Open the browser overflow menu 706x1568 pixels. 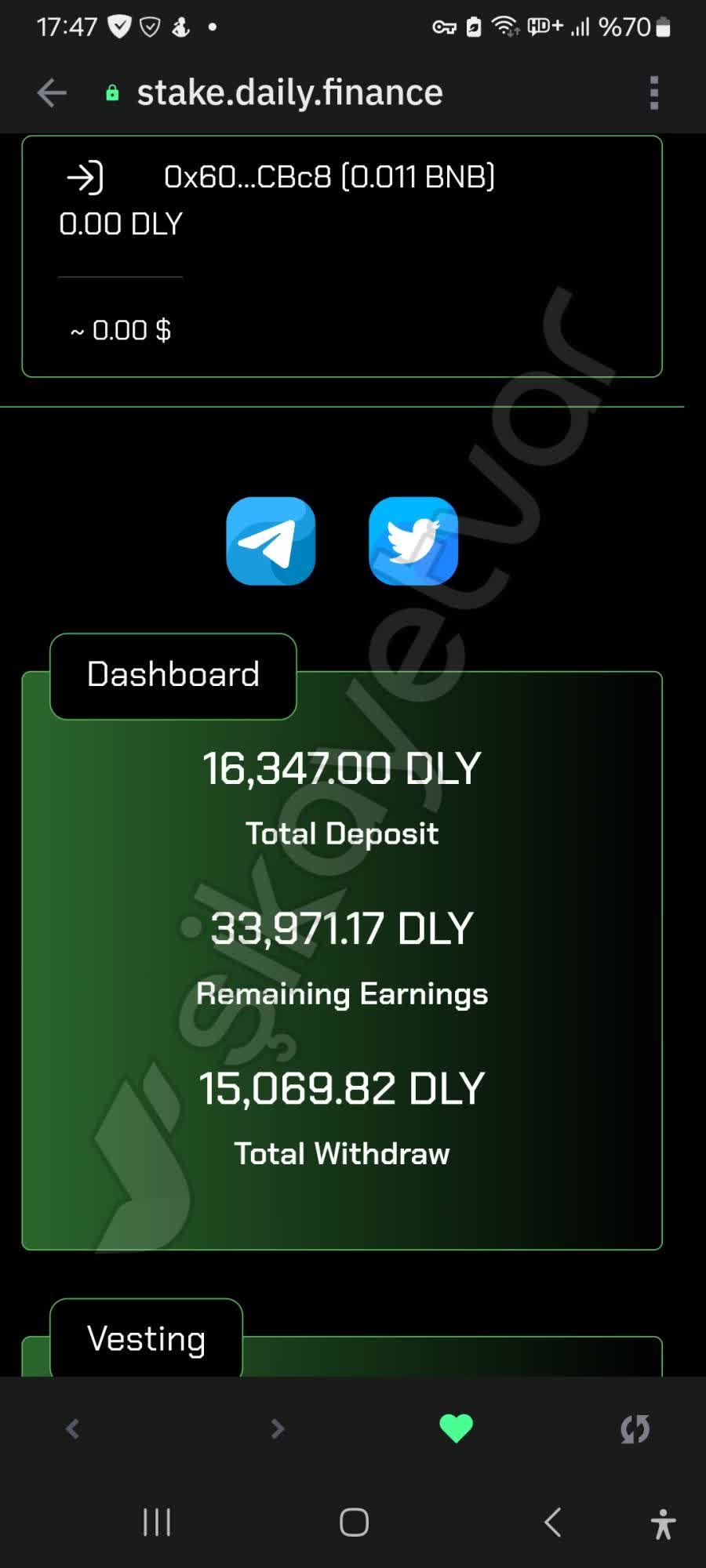click(x=654, y=93)
